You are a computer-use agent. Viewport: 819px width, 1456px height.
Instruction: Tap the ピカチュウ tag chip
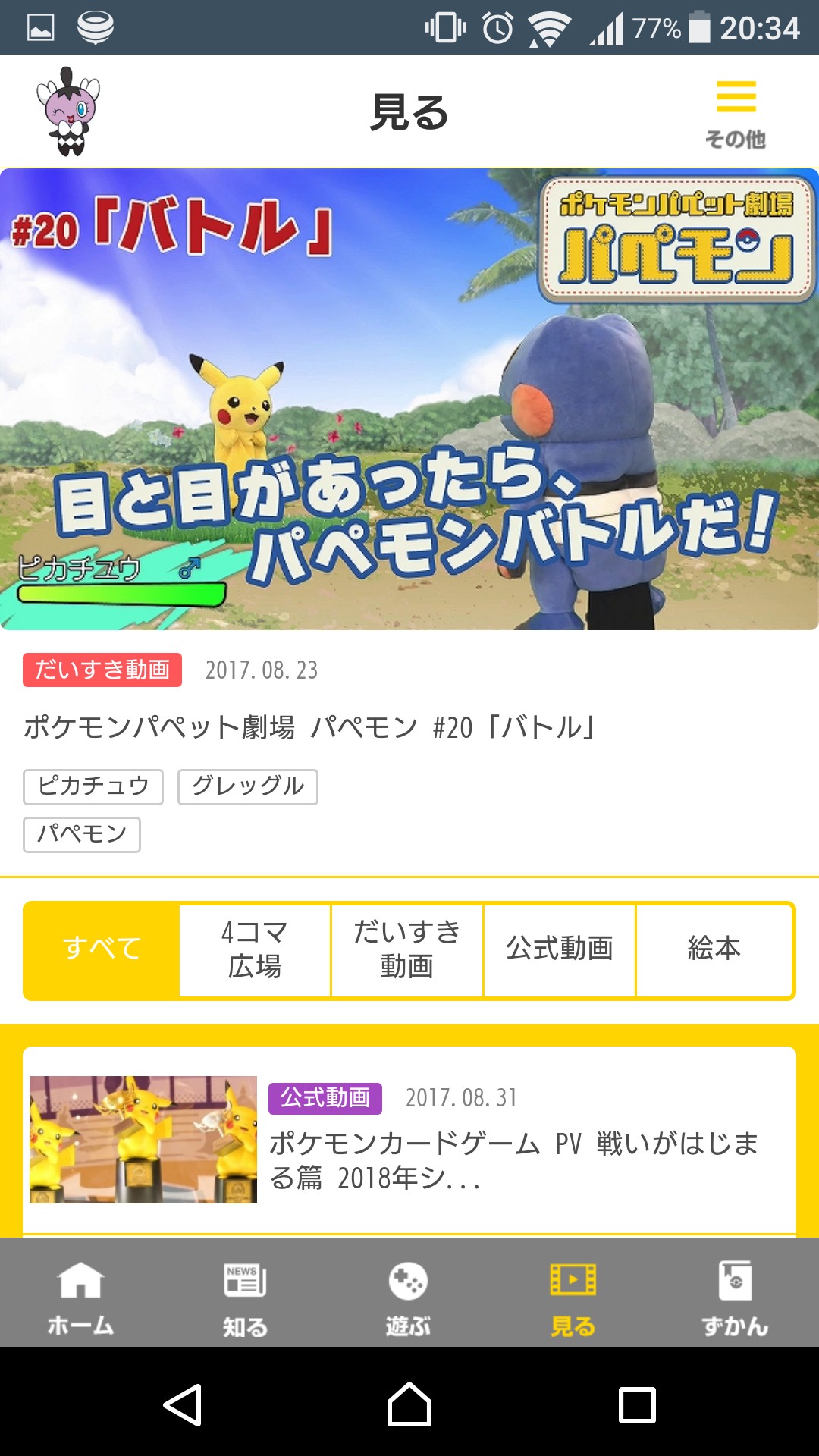point(93,786)
